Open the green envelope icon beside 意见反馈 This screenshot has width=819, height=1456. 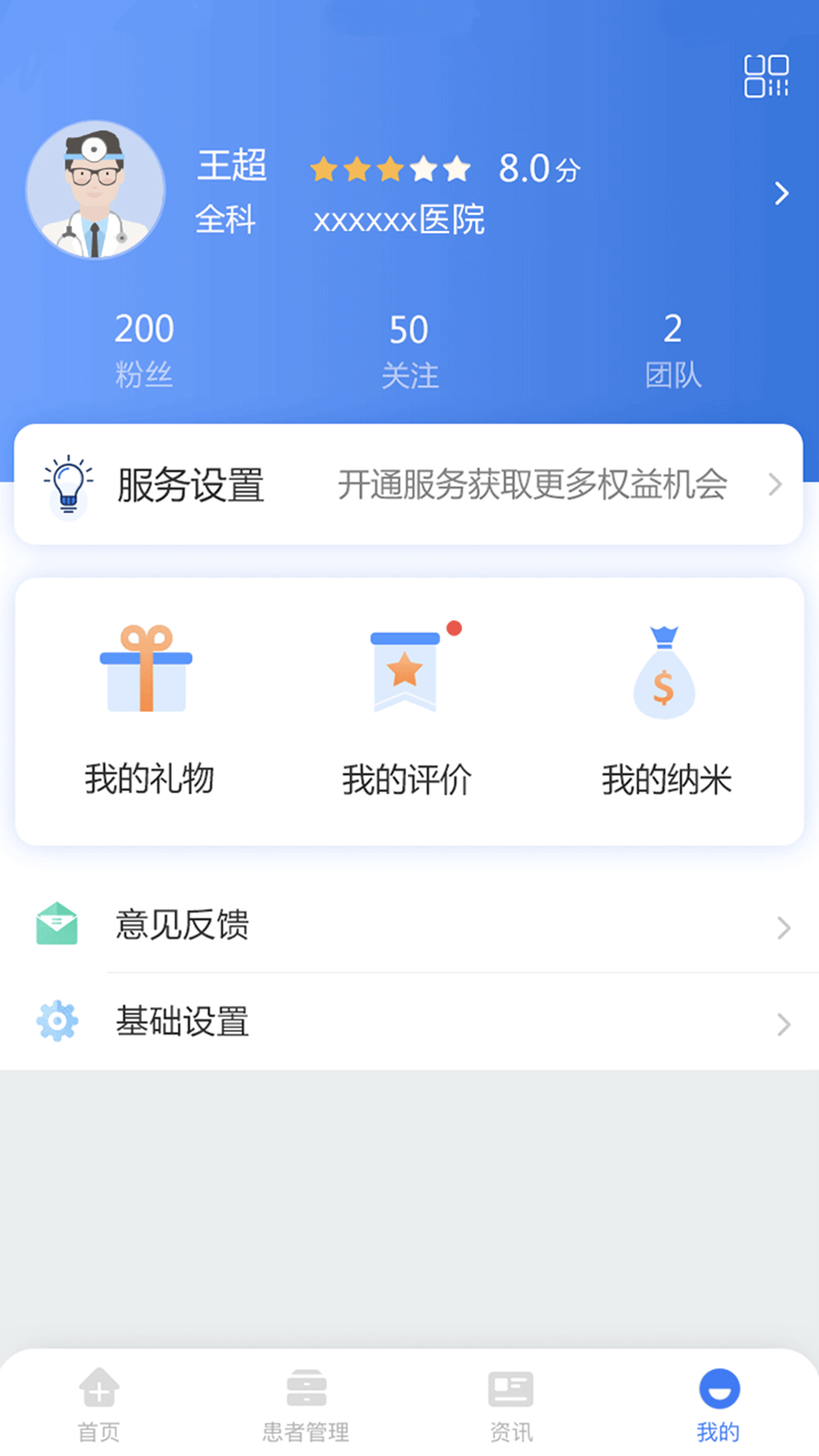pyautogui.click(x=57, y=924)
